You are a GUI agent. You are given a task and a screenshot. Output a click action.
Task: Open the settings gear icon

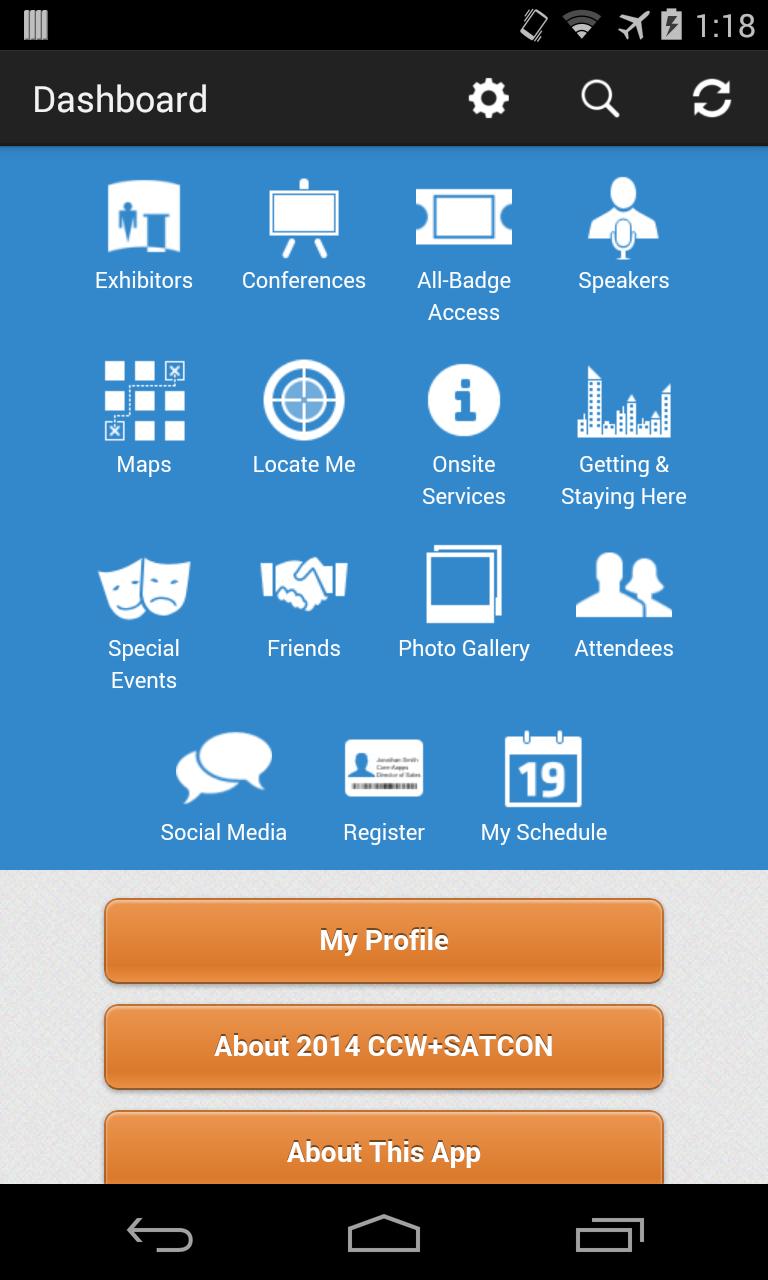click(489, 99)
